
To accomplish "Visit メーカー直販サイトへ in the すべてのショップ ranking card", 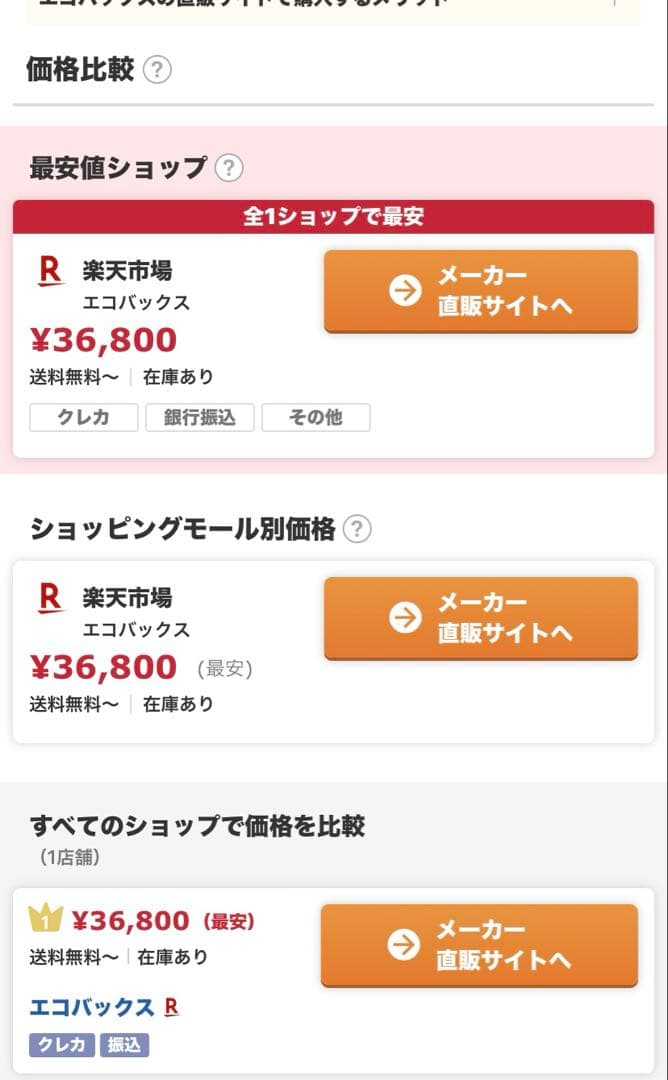I will point(478,945).
